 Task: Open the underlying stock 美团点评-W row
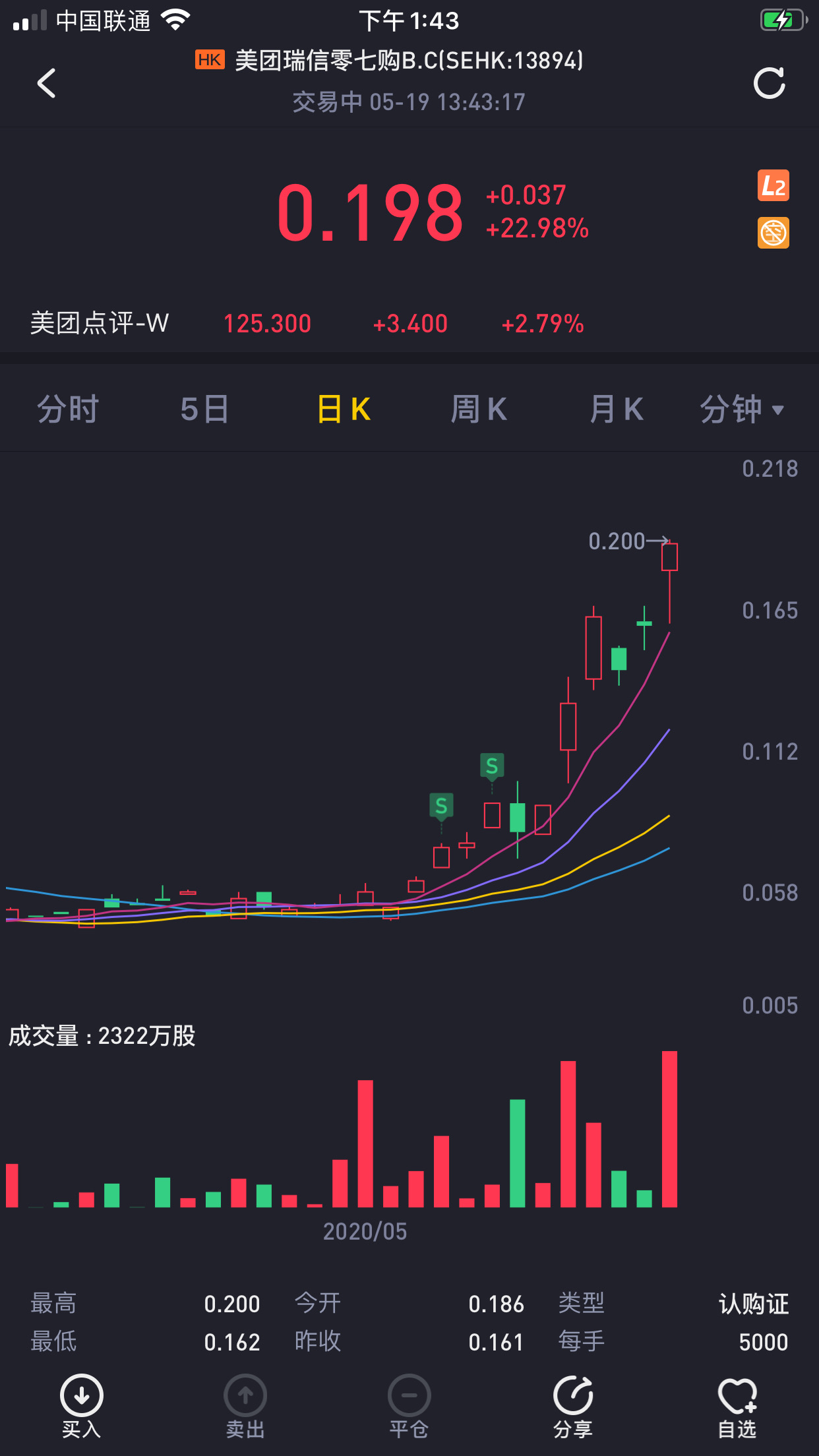coord(409,323)
